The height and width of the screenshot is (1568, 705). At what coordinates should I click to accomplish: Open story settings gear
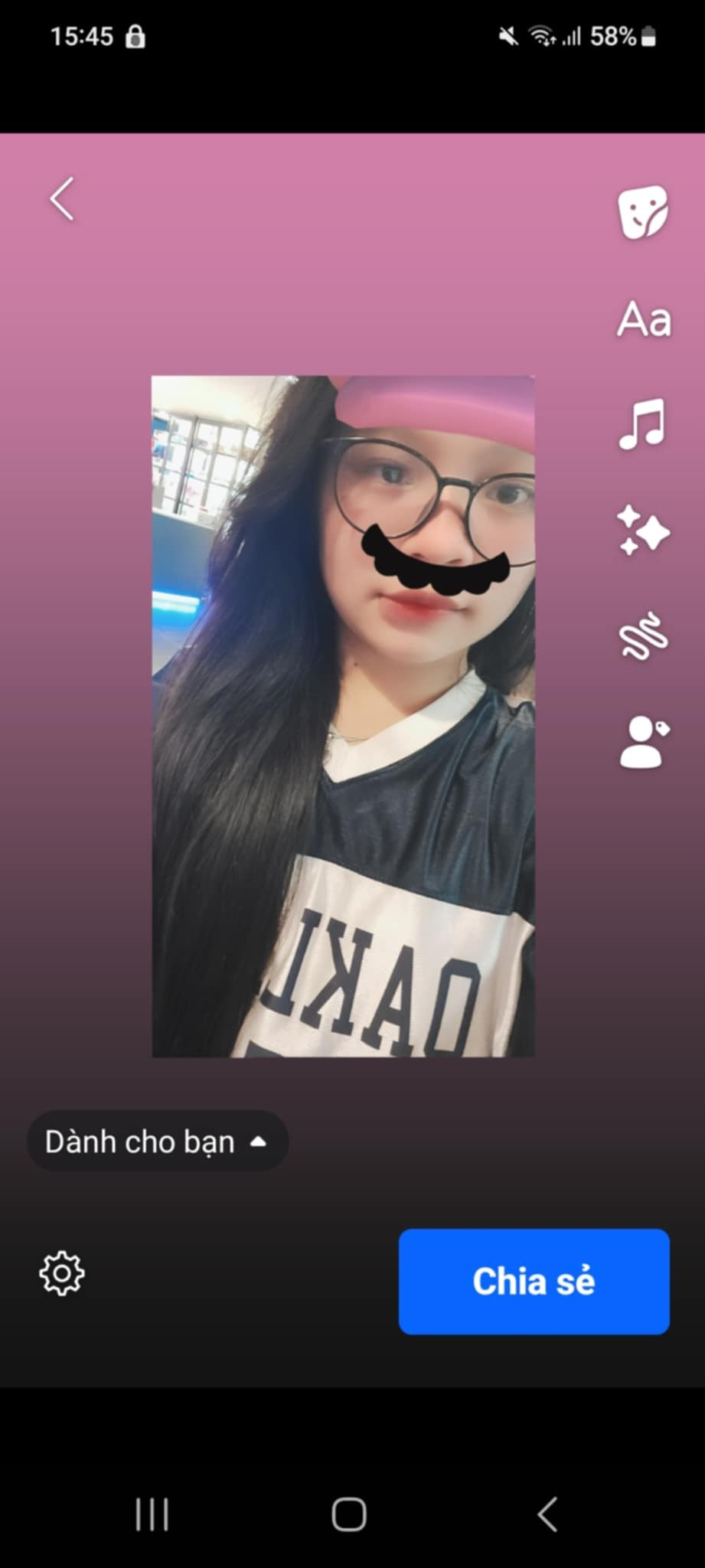[x=62, y=1274]
